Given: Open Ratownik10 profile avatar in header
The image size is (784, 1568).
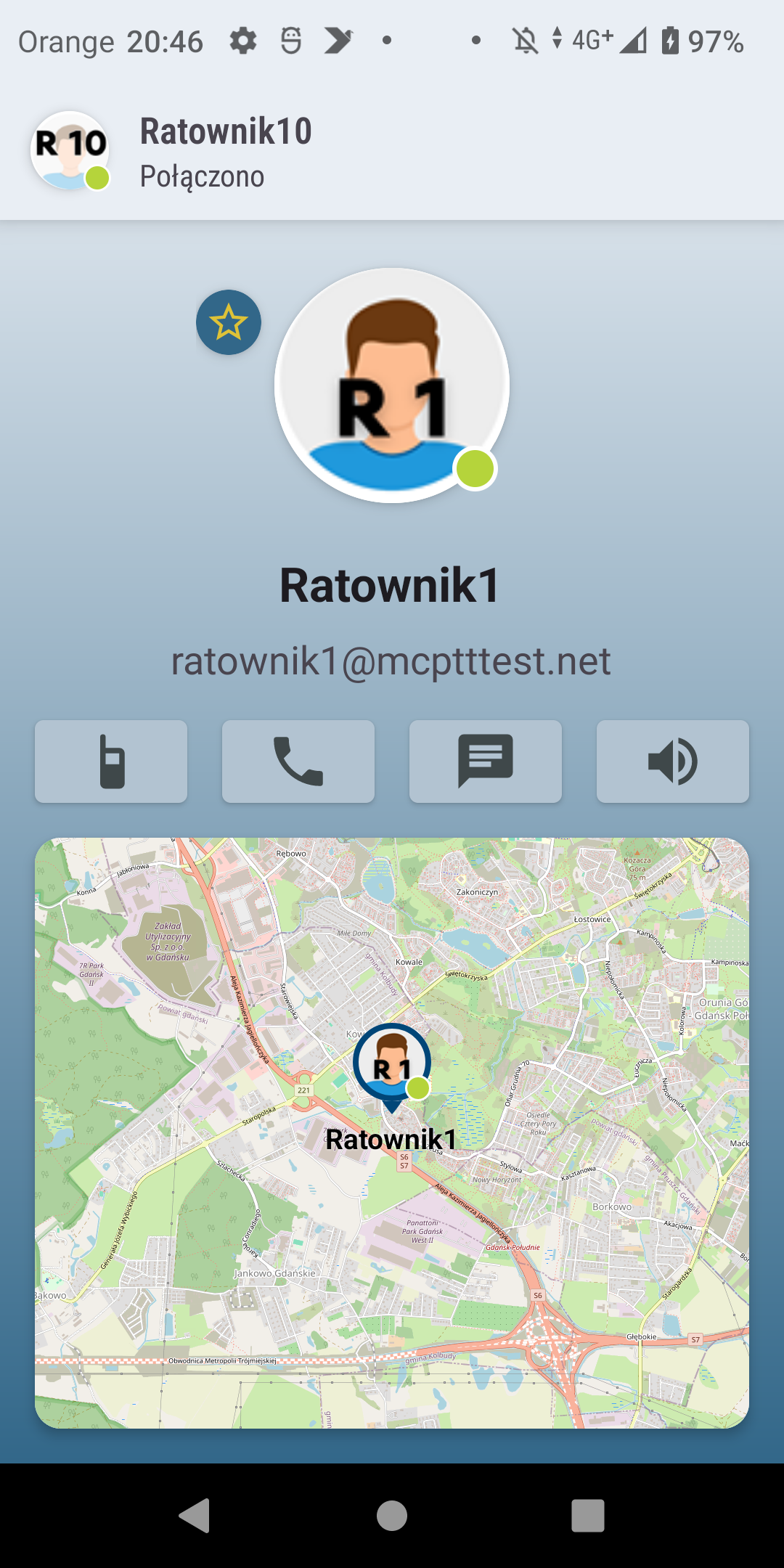Looking at the screenshot, I should (x=70, y=151).
